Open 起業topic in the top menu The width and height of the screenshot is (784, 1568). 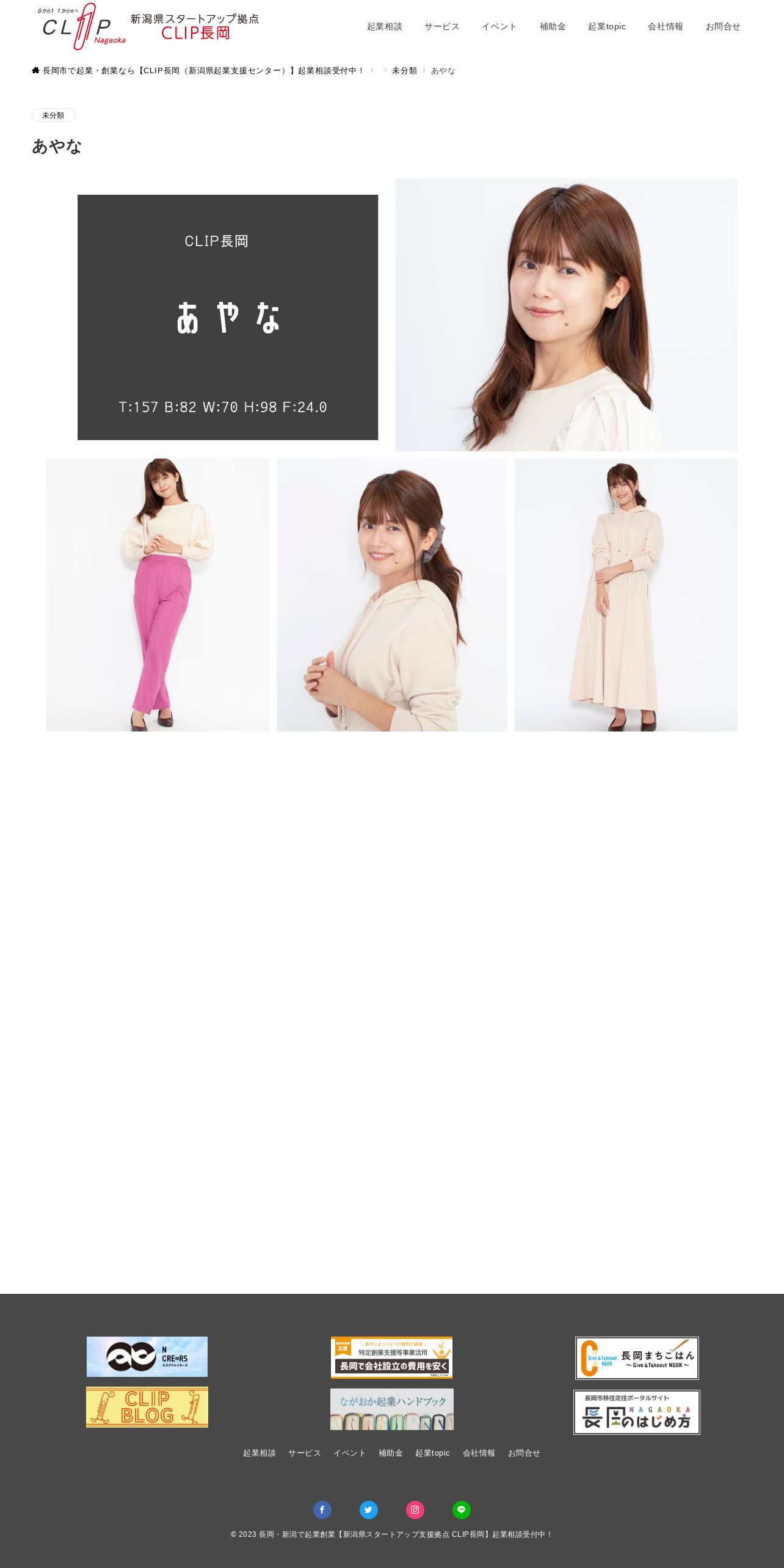(x=606, y=27)
